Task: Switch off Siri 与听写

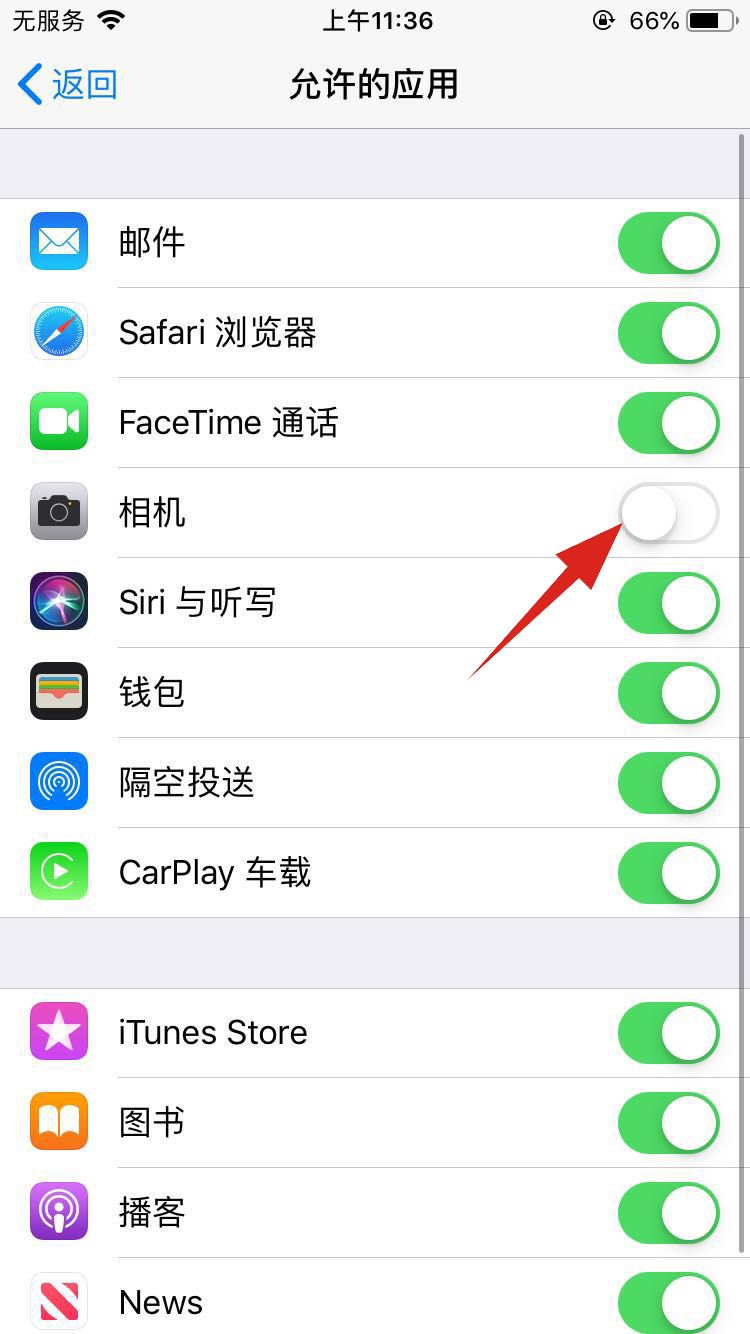Action: point(668,603)
